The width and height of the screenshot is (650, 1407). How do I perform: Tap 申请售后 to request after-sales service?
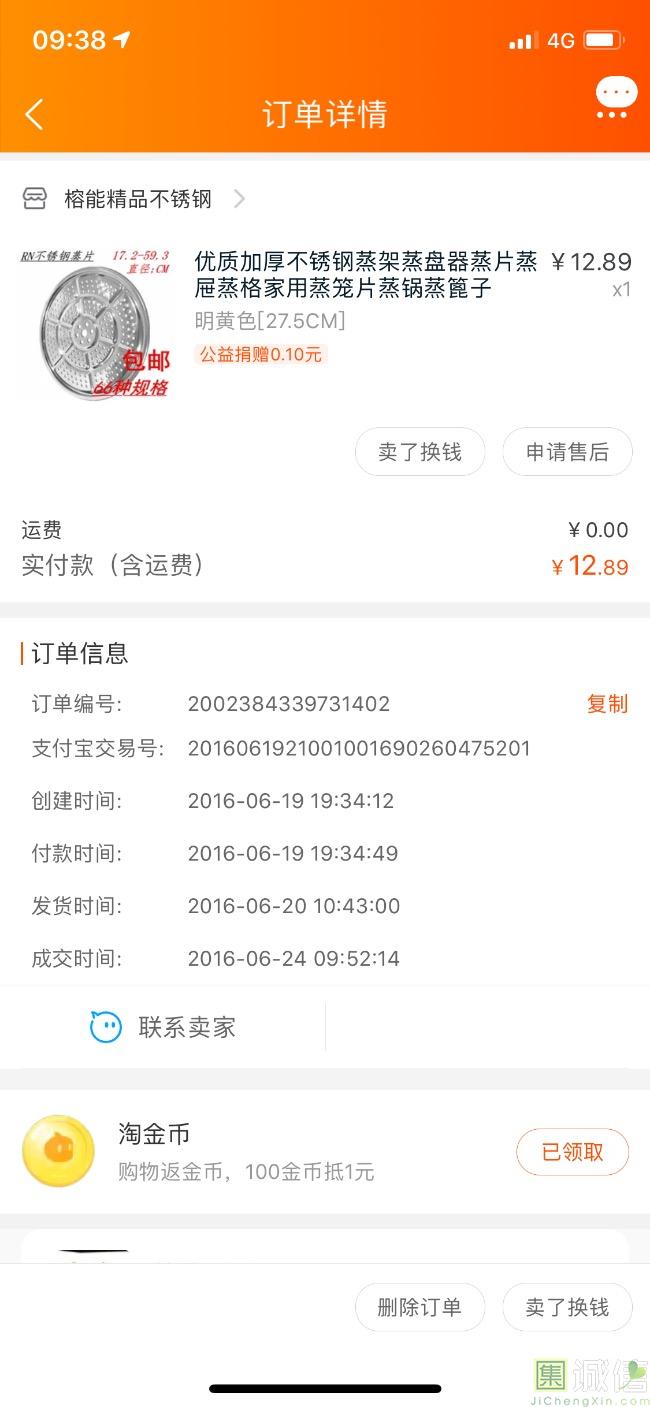coord(567,452)
